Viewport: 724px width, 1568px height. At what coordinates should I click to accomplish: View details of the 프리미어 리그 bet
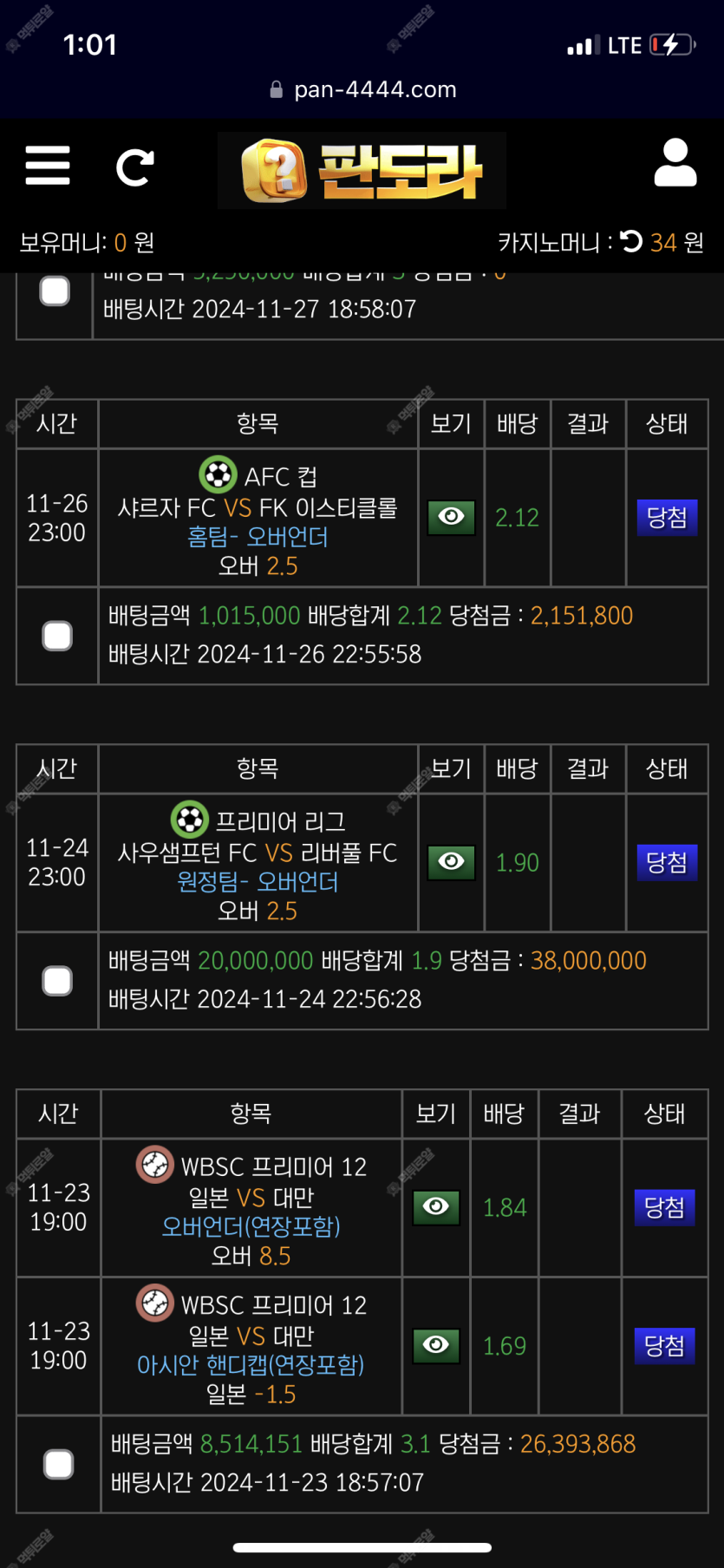click(452, 862)
